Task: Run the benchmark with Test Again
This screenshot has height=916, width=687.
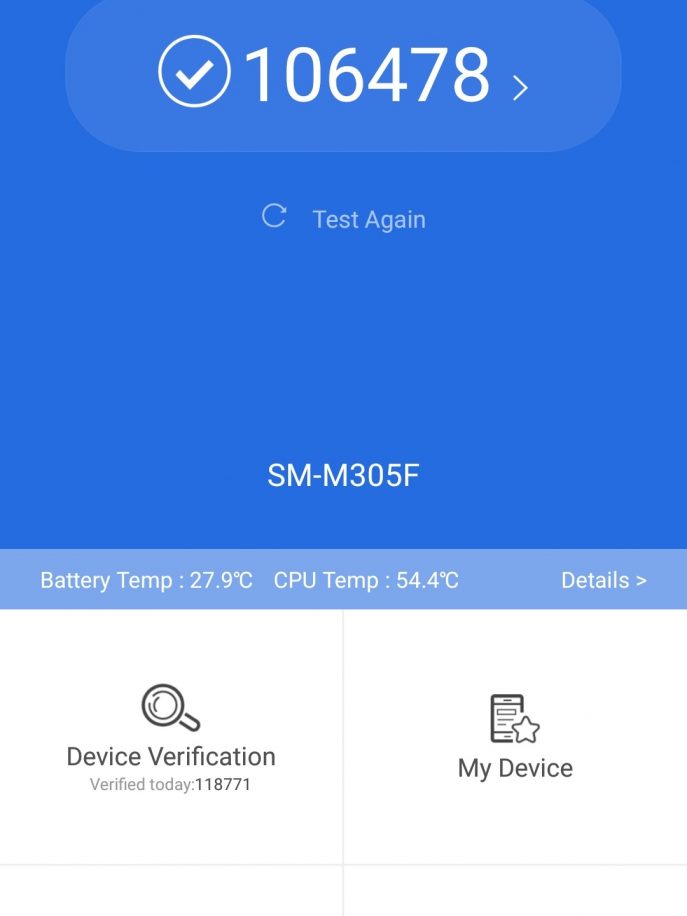Action: (x=344, y=219)
